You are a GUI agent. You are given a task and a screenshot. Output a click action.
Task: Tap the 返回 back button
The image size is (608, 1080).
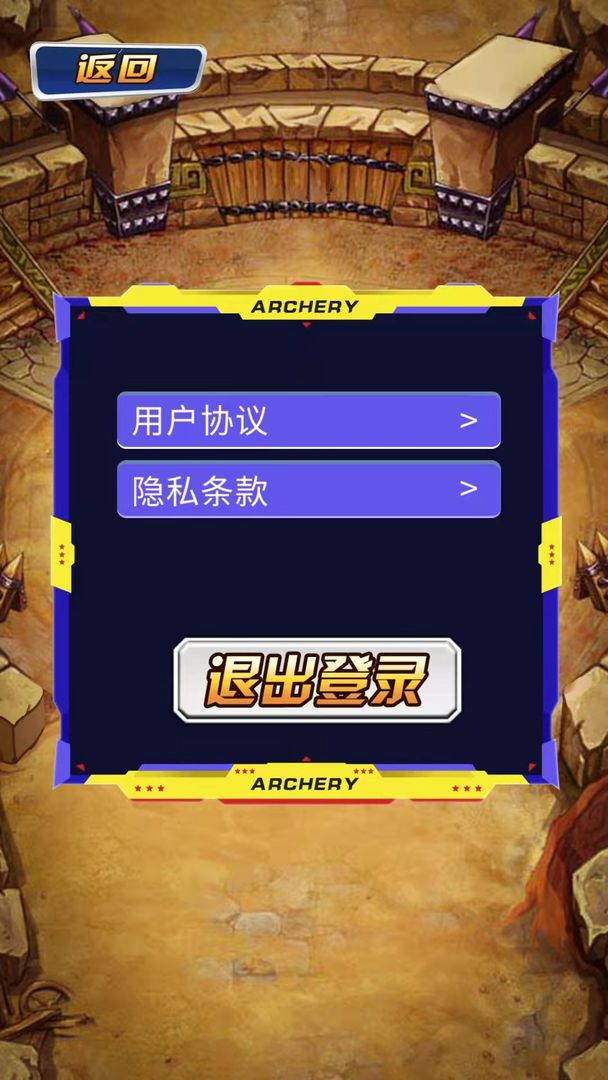[118, 70]
